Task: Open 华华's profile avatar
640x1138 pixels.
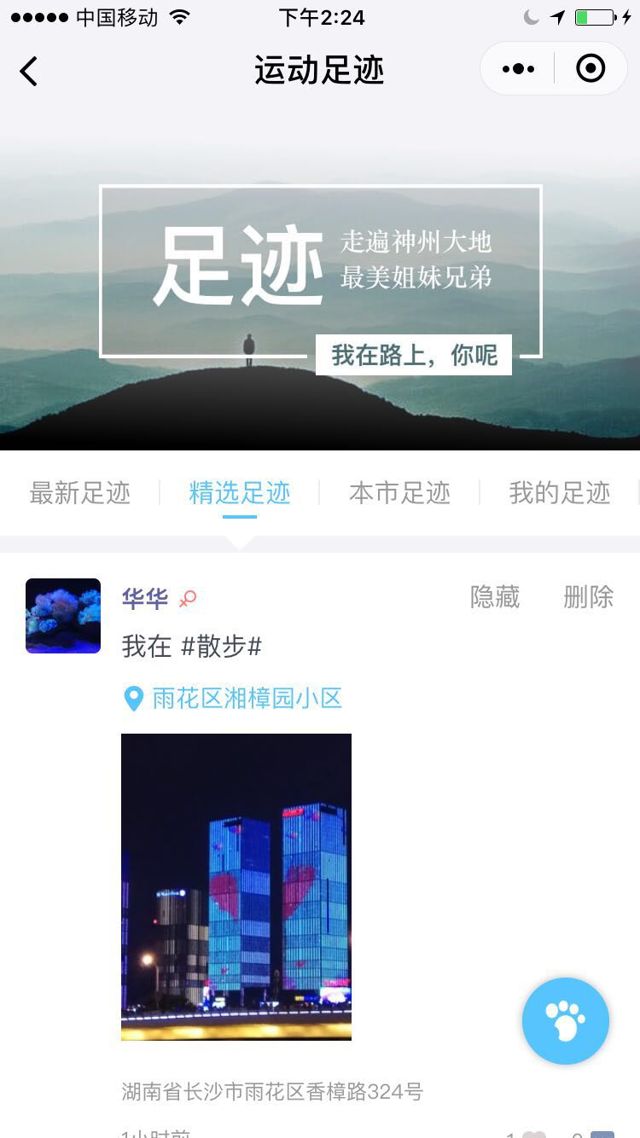Action: pyautogui.click(x=63, y=616)
